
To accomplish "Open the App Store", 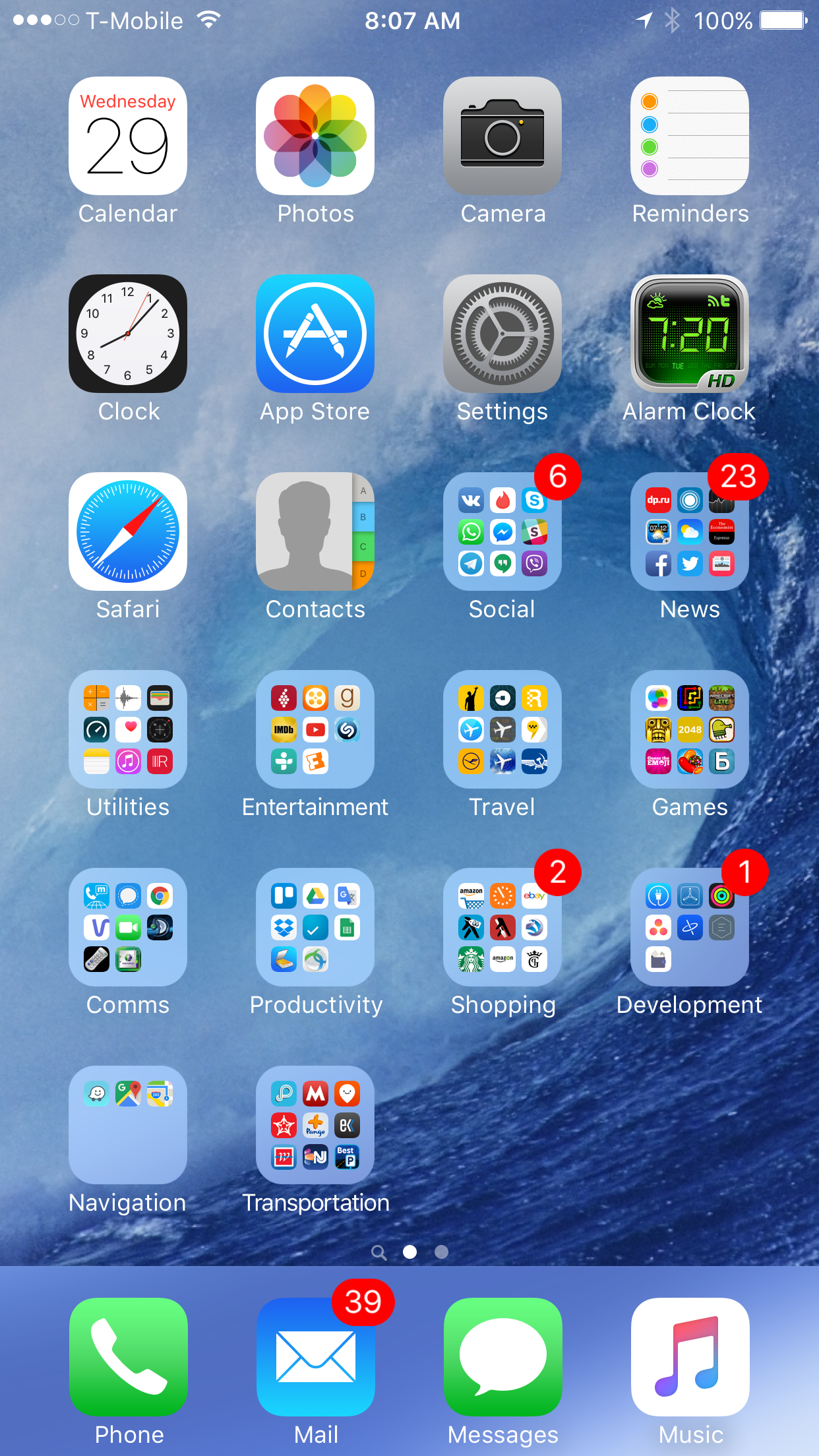I will click(x=315, y=334).
